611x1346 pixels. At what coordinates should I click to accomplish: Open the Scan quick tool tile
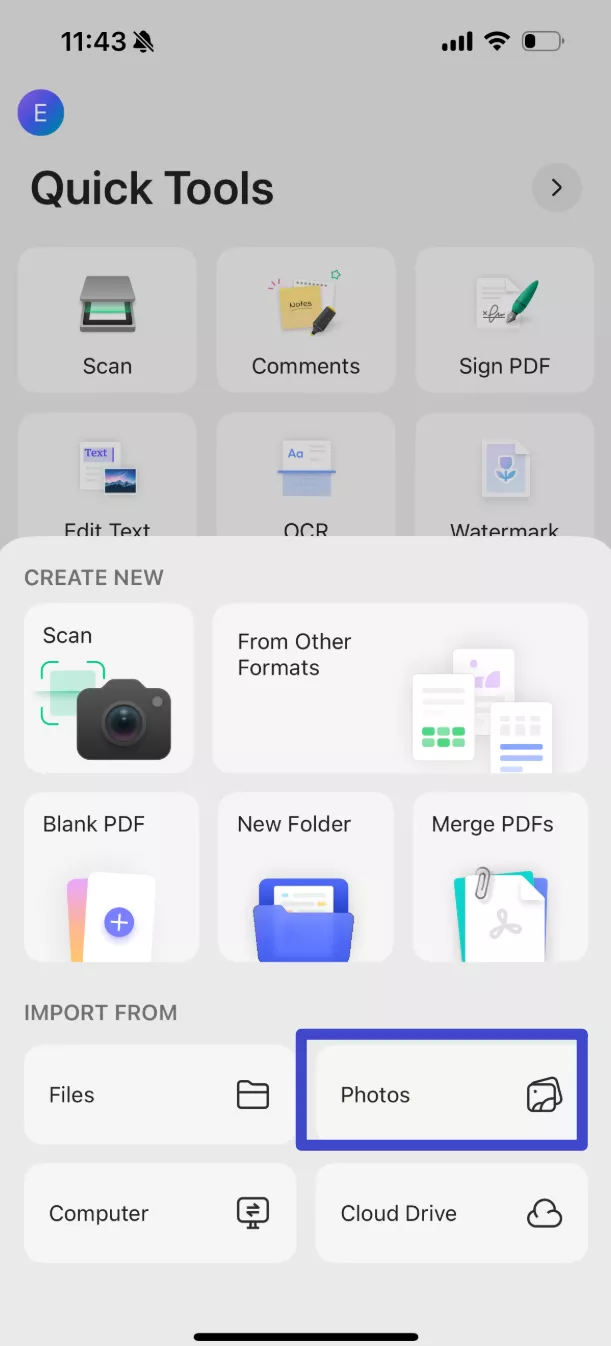coord(107,320)
